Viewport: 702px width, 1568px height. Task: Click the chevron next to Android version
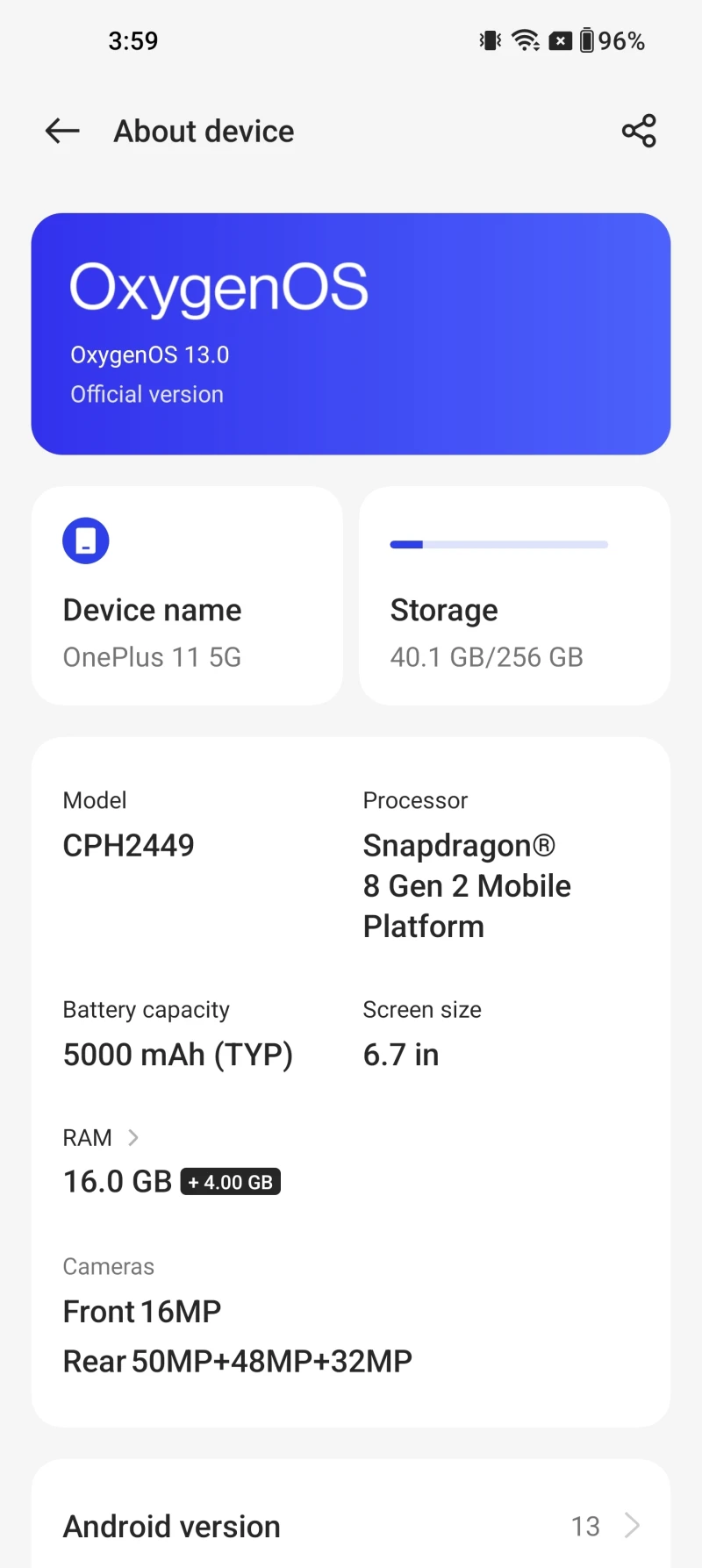point(630,1526)
